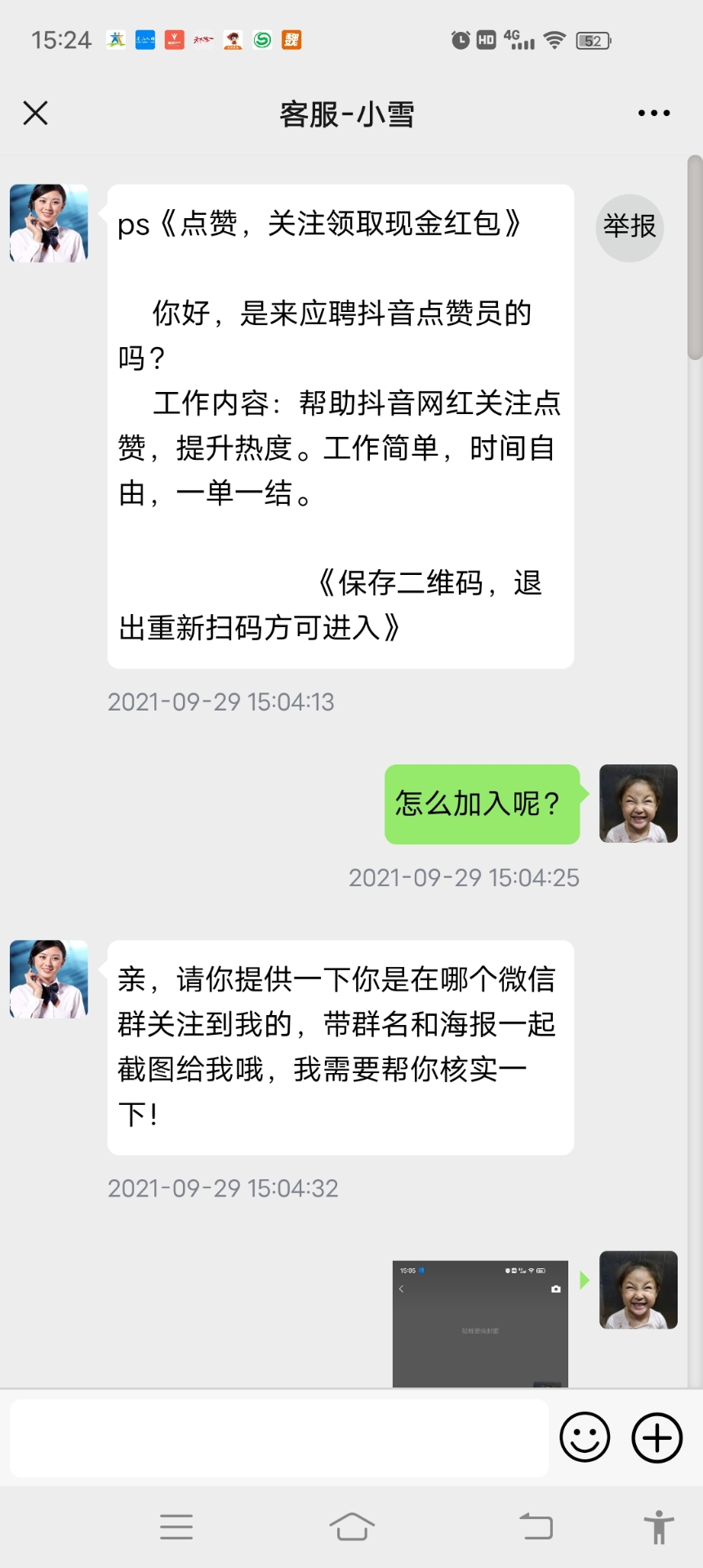
Task: Open the emoji picker
Action: (585, 1438)
